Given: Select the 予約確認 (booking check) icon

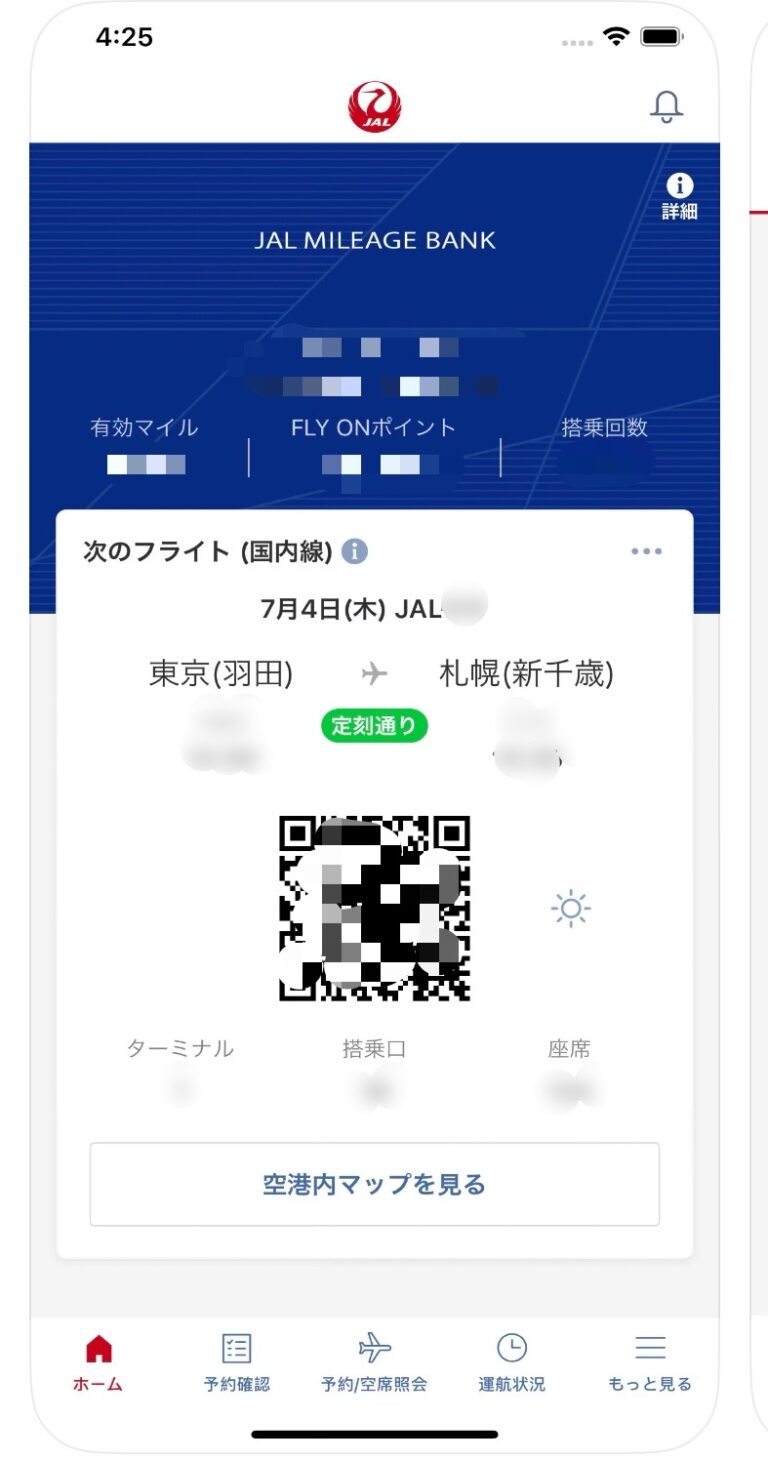Looking at the screenshot, I should pos(236,1358).
